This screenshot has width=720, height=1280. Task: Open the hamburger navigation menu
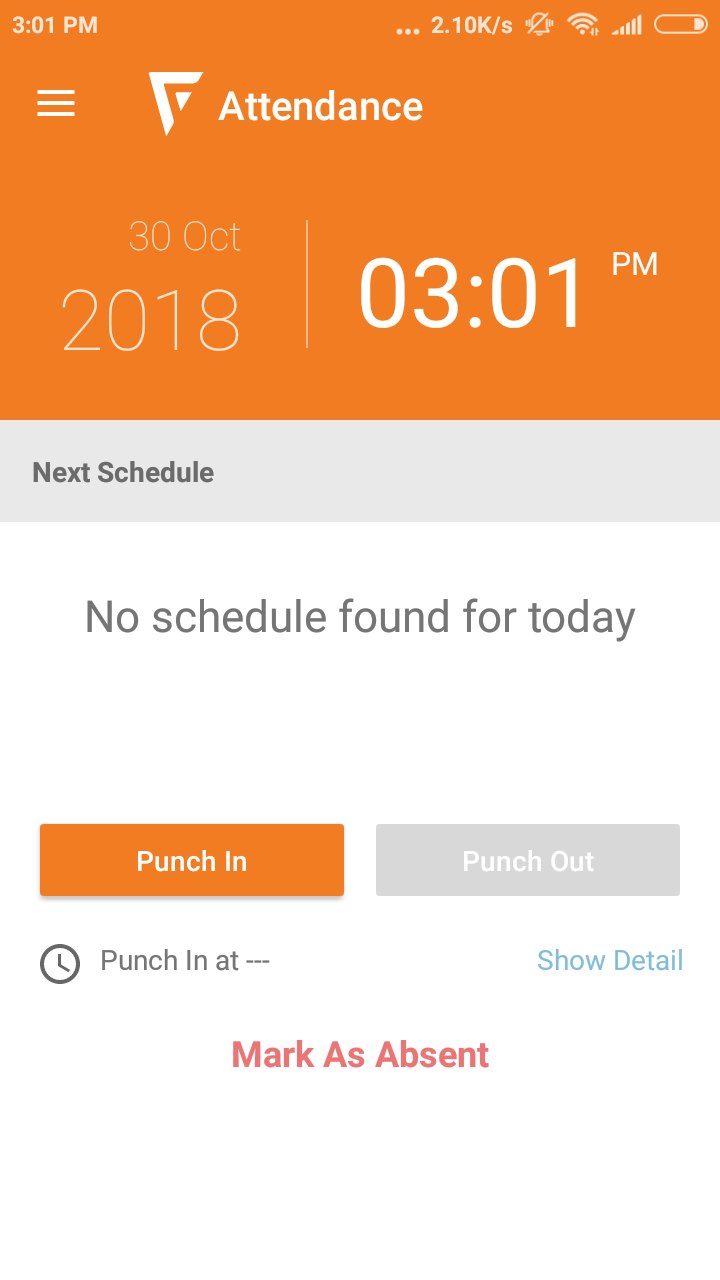click(56, 104)
